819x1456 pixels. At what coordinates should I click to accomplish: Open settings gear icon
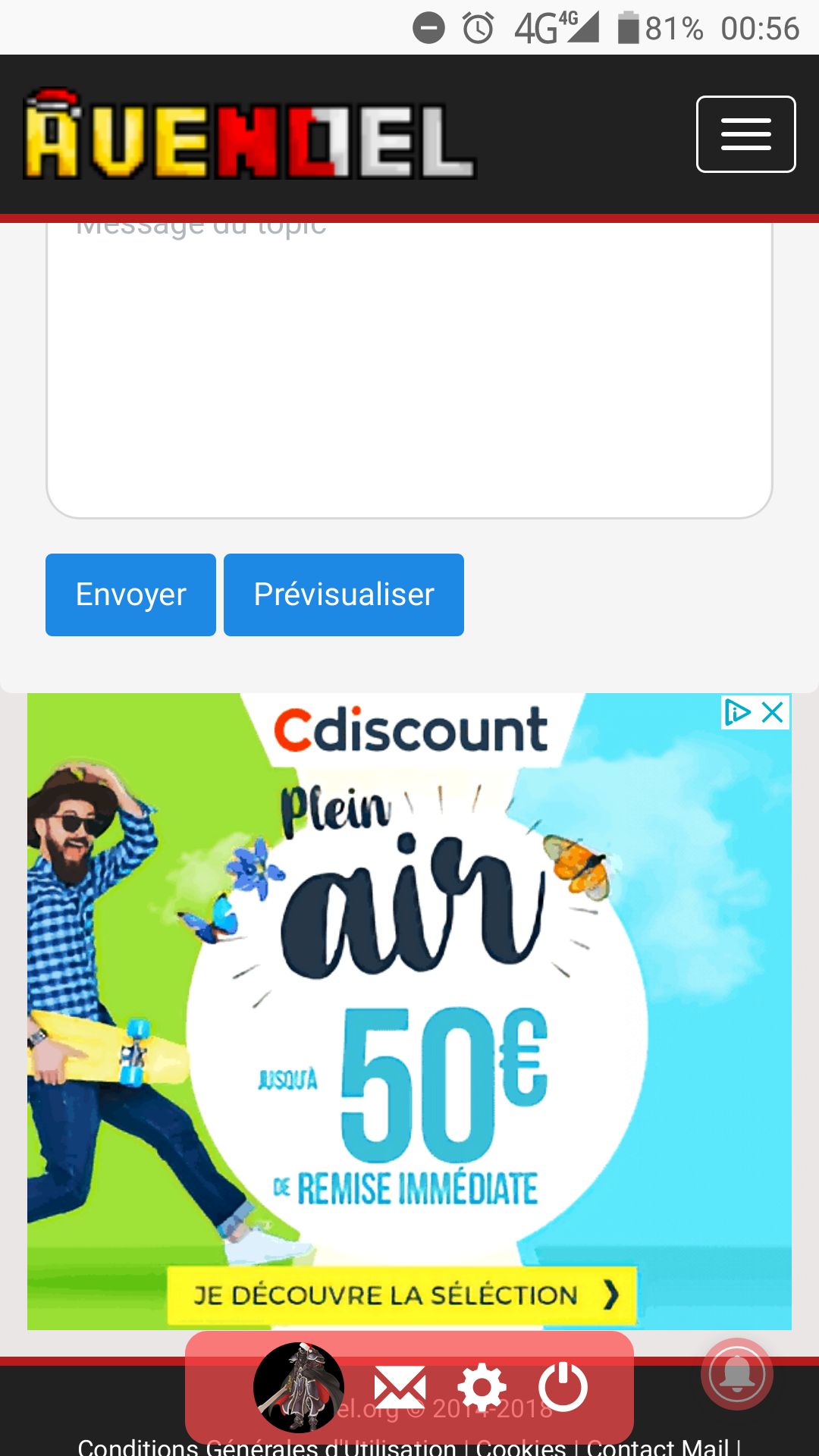(x=482, y=1388)
